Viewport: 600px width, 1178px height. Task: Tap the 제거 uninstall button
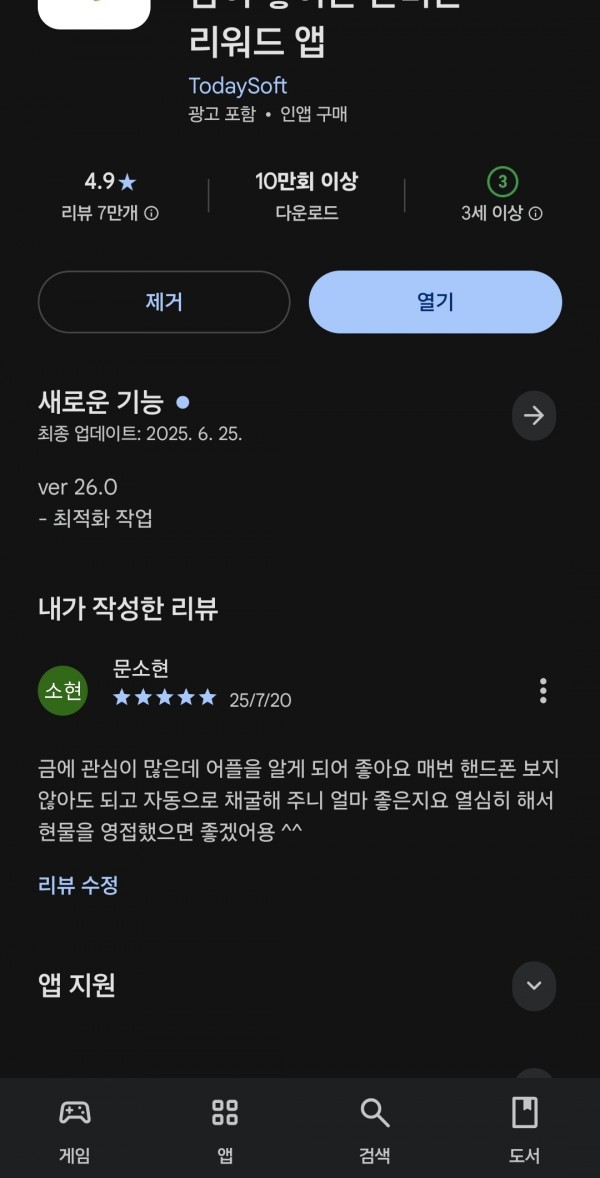pos(164,302)
